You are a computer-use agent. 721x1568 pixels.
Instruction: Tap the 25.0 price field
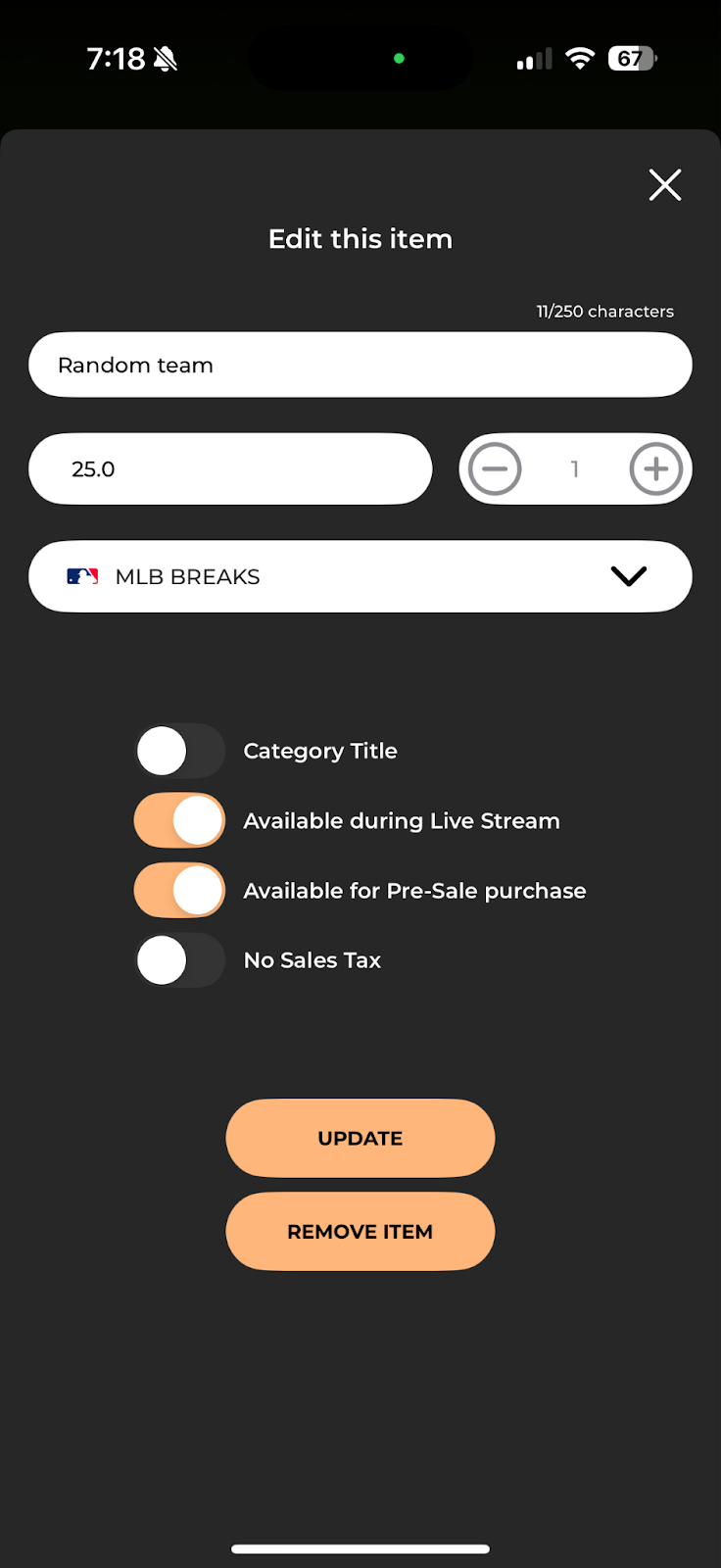[x=230, y=468]
